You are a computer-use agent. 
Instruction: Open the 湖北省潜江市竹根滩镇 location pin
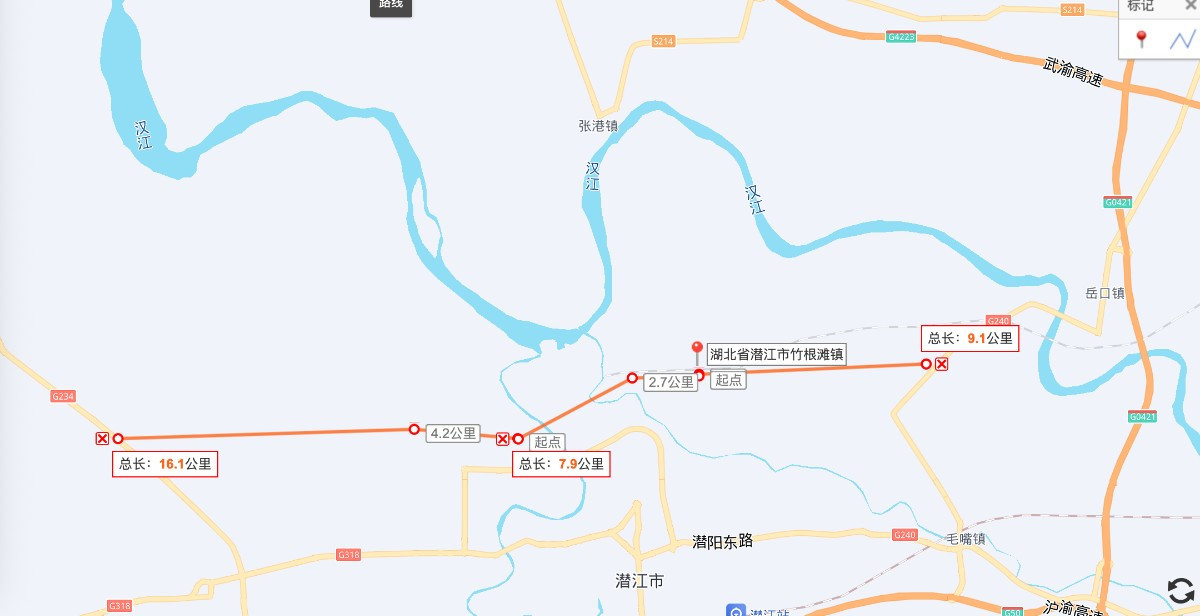pos(698,353)
